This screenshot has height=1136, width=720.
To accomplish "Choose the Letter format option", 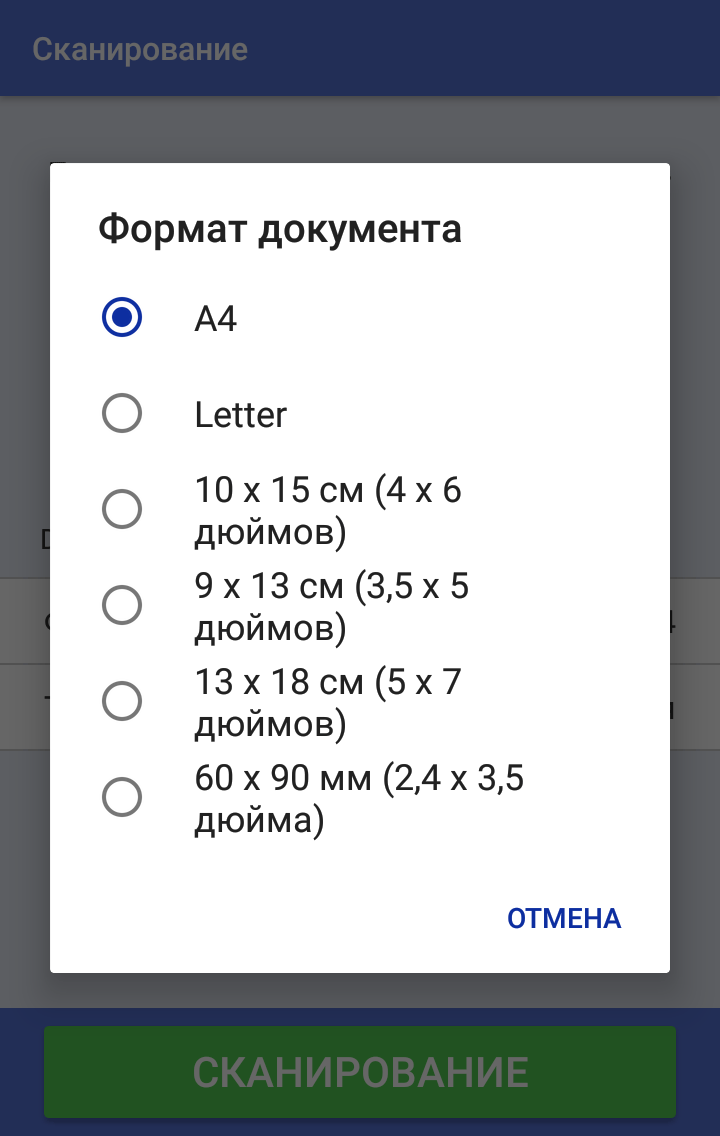I will point(122,414).
